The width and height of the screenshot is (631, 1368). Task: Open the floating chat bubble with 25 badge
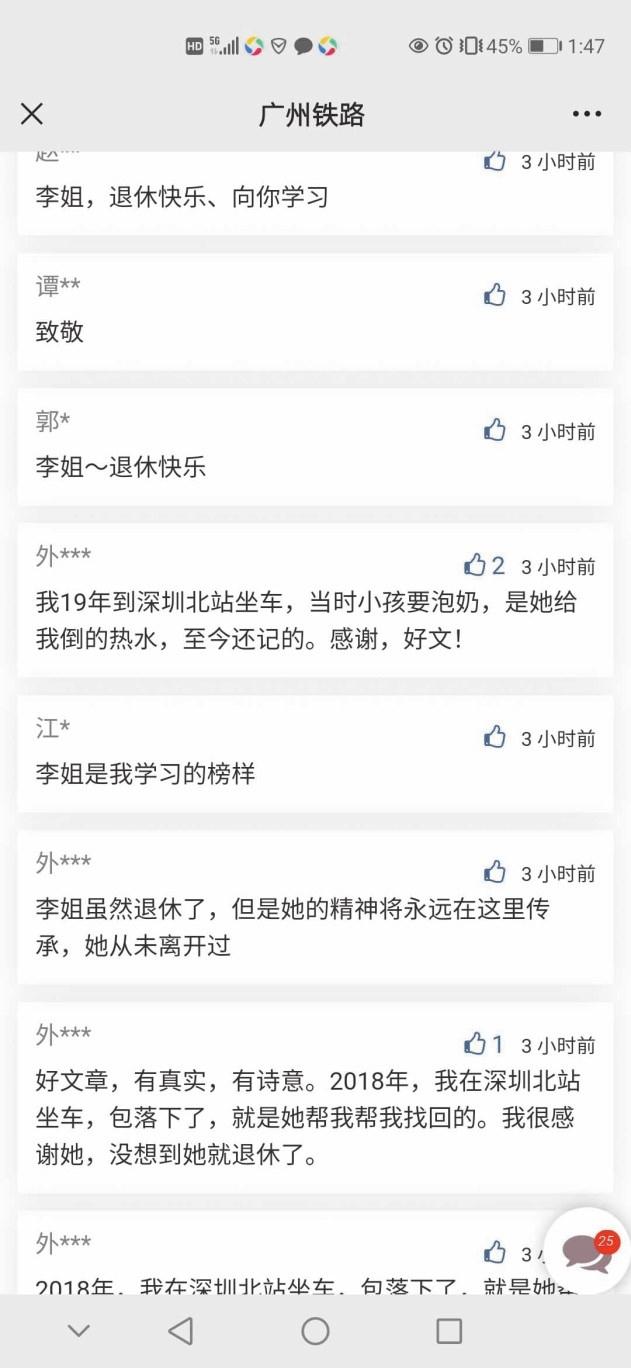tap(587, 1251)
